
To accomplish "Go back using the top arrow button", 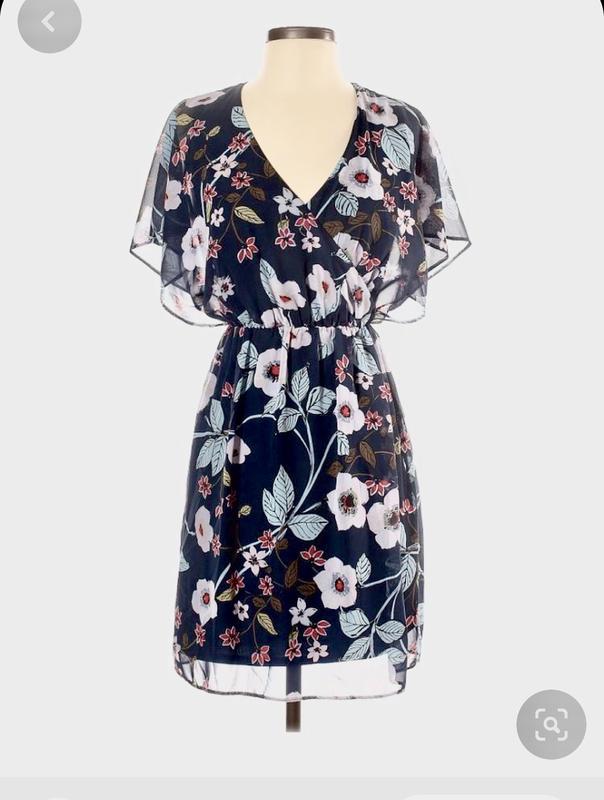I will tap(49, 22).
